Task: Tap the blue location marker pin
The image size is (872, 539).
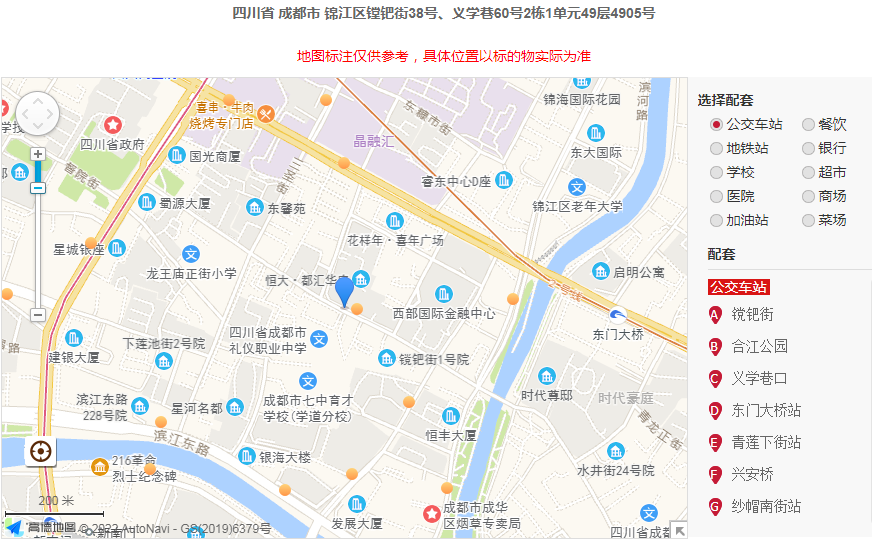Action: (344, 291)
